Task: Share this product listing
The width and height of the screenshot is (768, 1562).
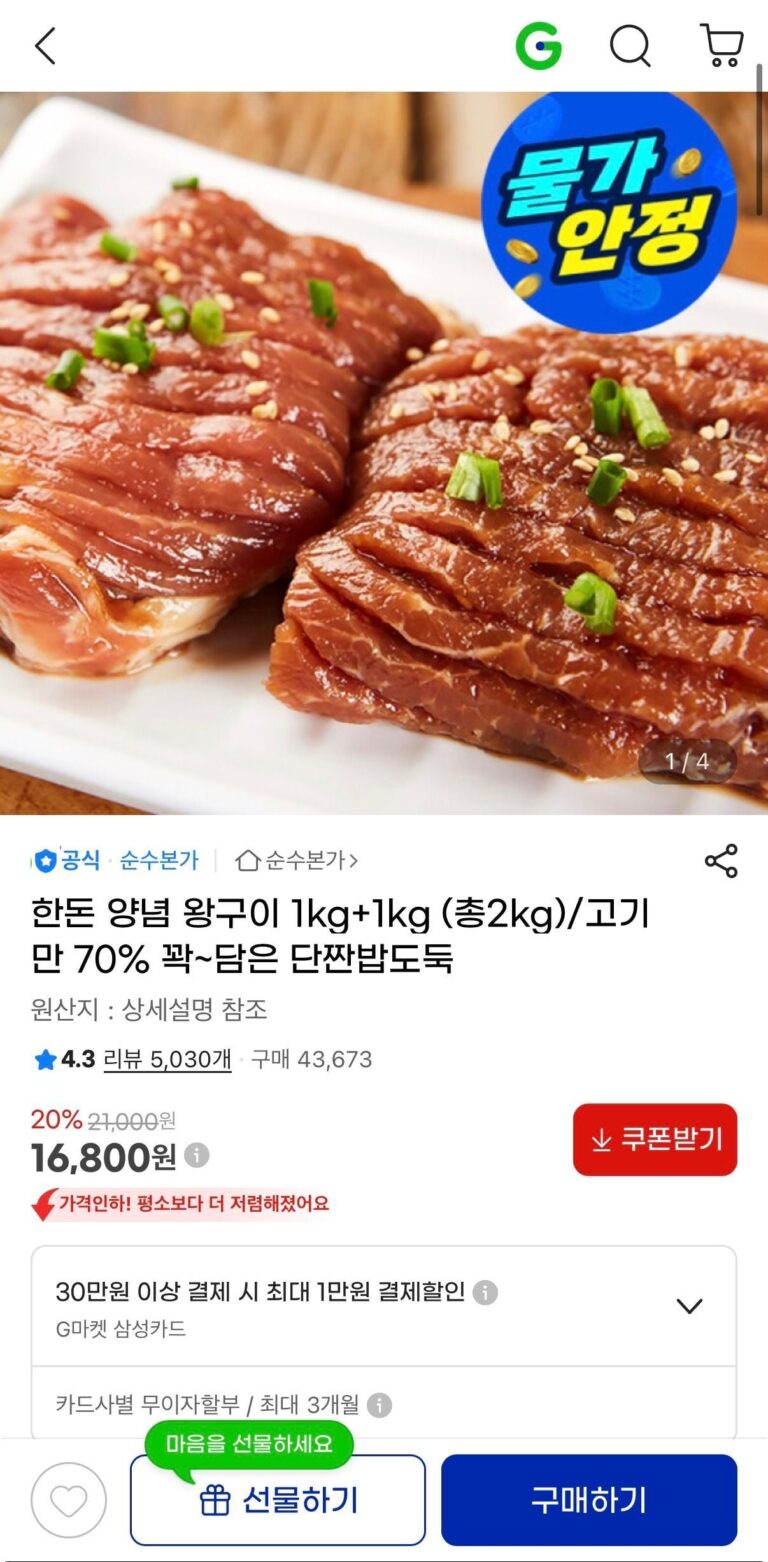Action: tap(721, 861)
